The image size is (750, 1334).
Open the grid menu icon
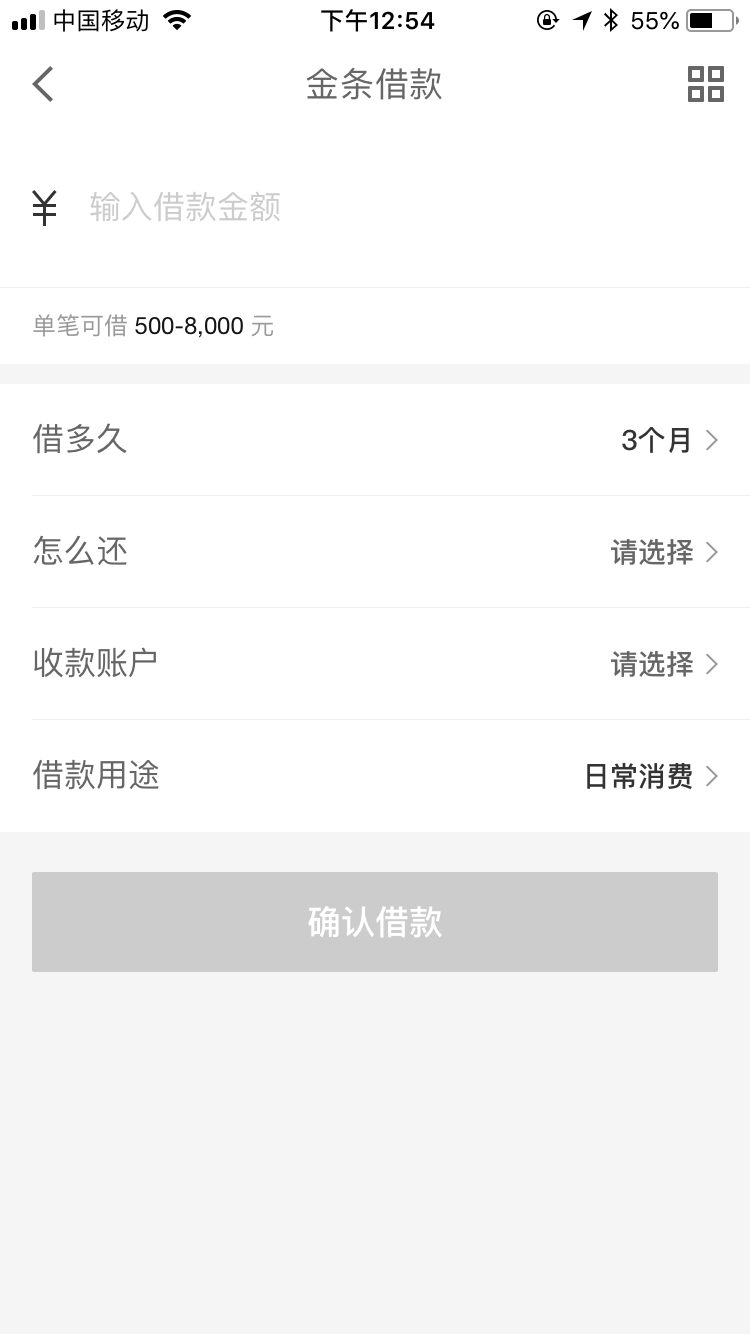[705, 84]
